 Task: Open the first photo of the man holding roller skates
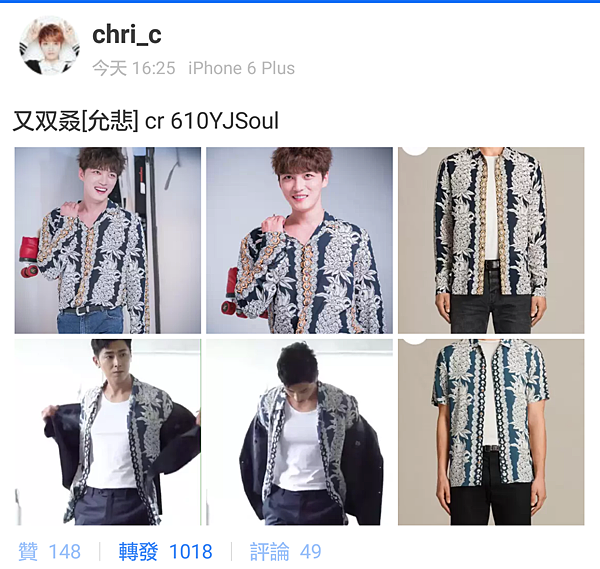tap(107, 240)
